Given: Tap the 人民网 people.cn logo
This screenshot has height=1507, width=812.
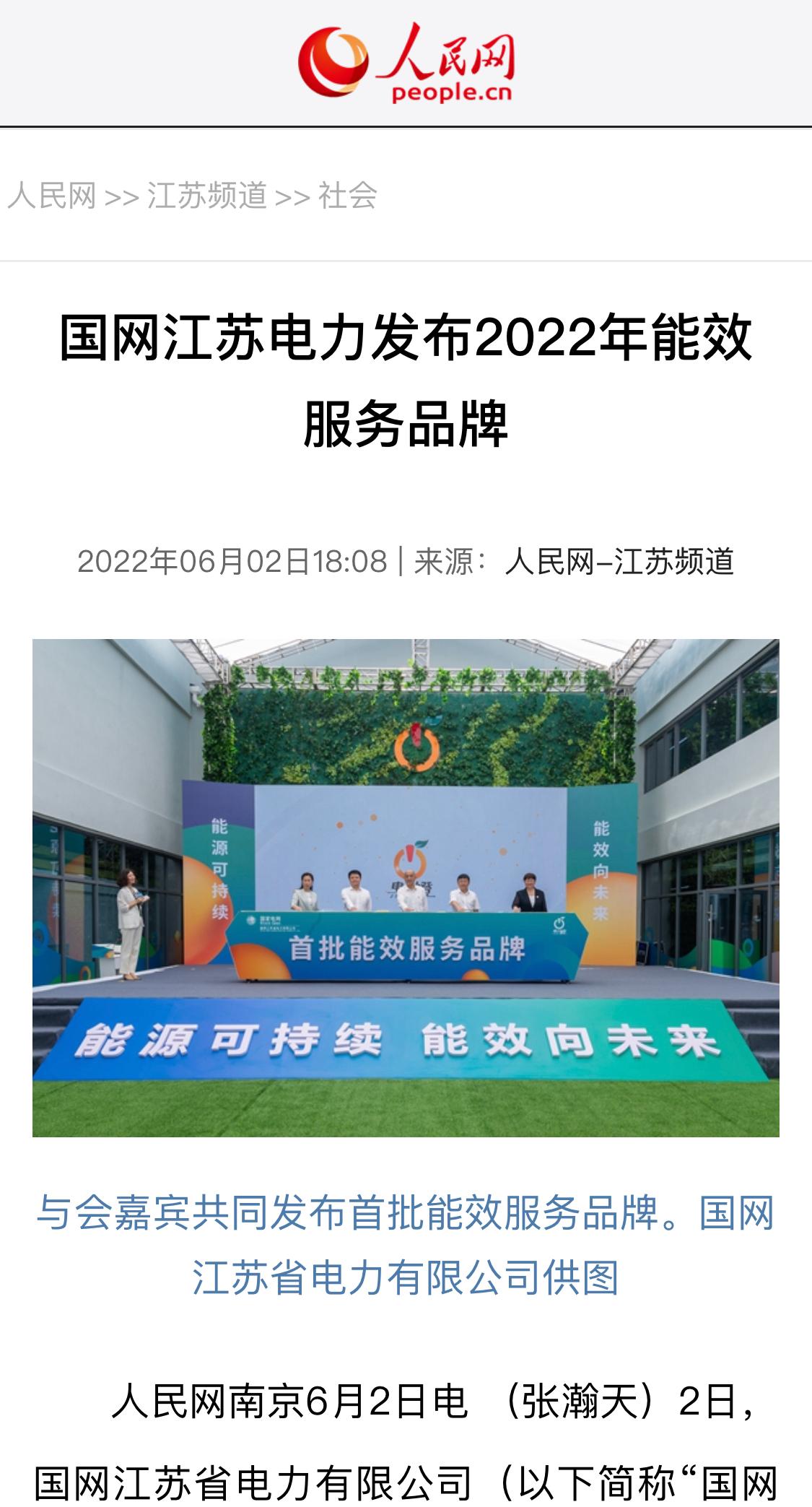Looking at the screenshot, I should (x=406, y=63).
